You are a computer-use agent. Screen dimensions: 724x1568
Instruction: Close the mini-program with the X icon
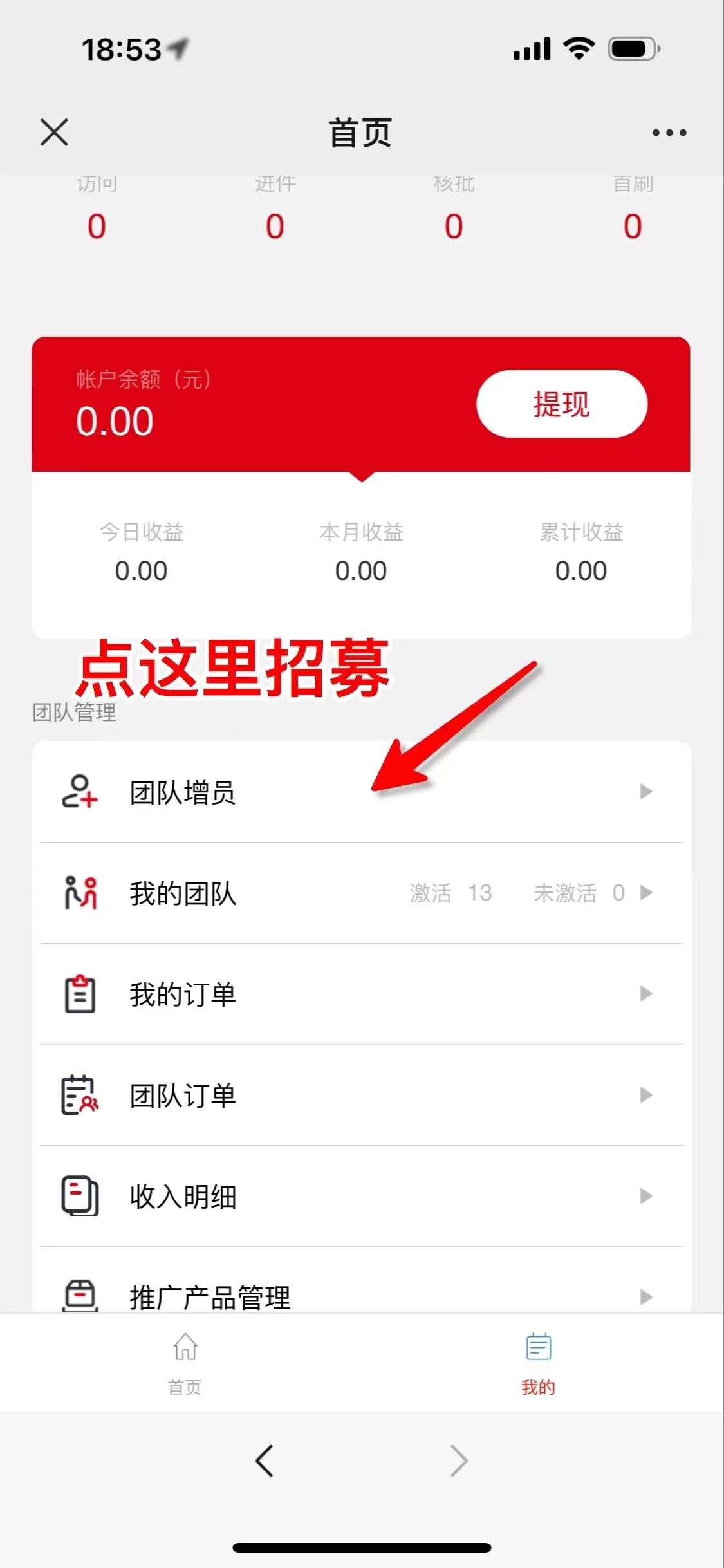(x=54, y=133)
